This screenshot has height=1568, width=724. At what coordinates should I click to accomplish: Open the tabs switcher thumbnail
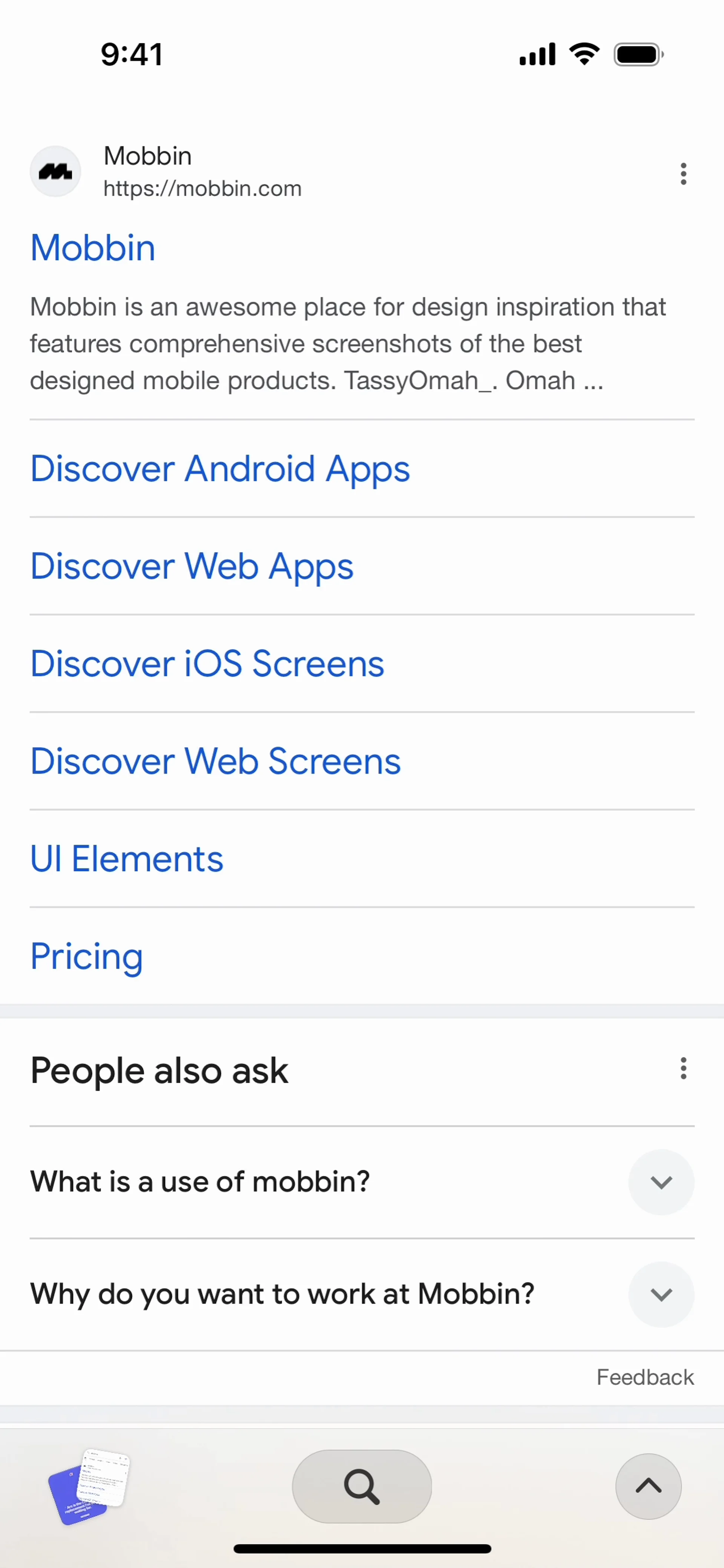88,1487
